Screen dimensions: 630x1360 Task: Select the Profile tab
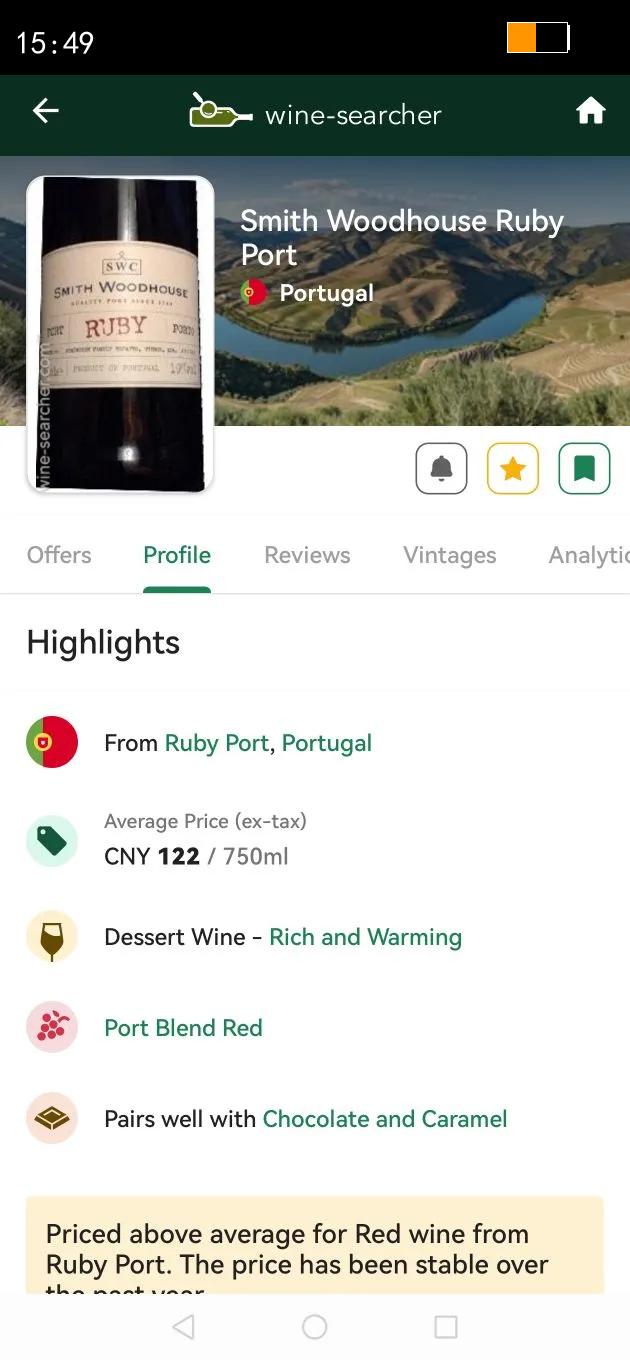[177, 555]
